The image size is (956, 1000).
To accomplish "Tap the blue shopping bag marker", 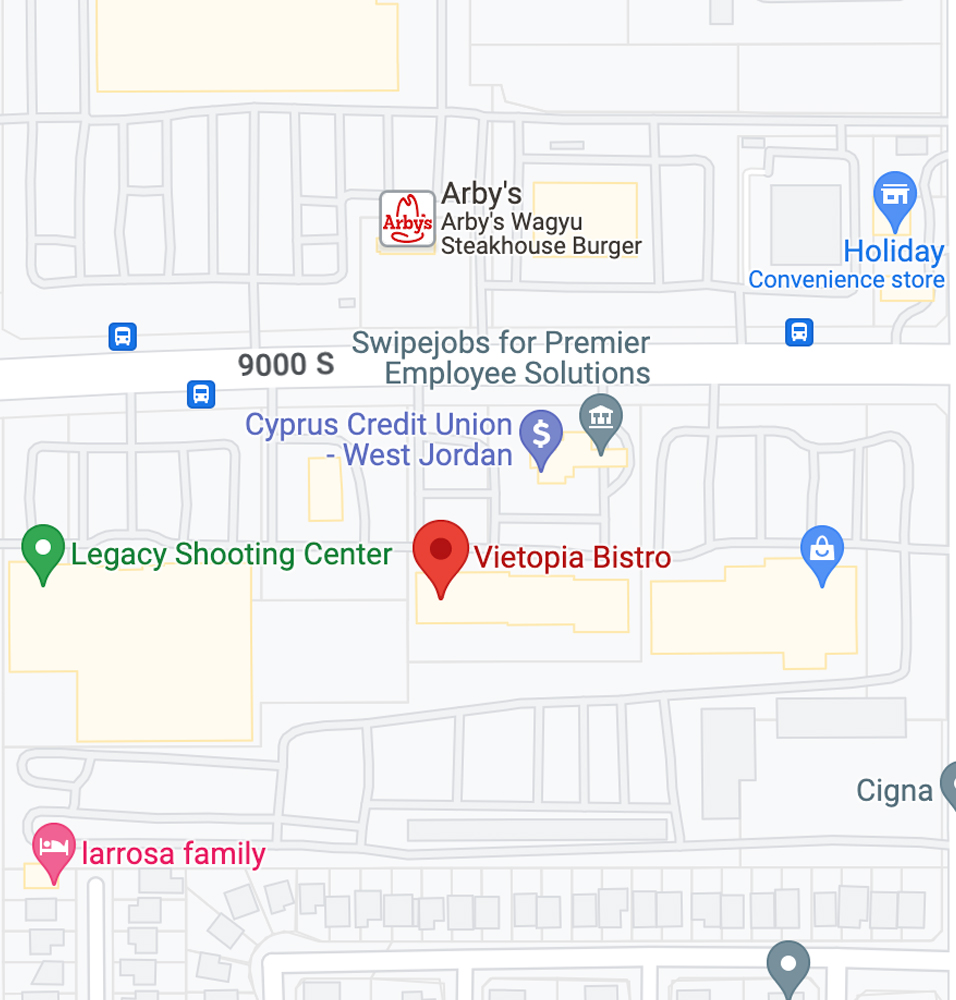I will point(821,553).
